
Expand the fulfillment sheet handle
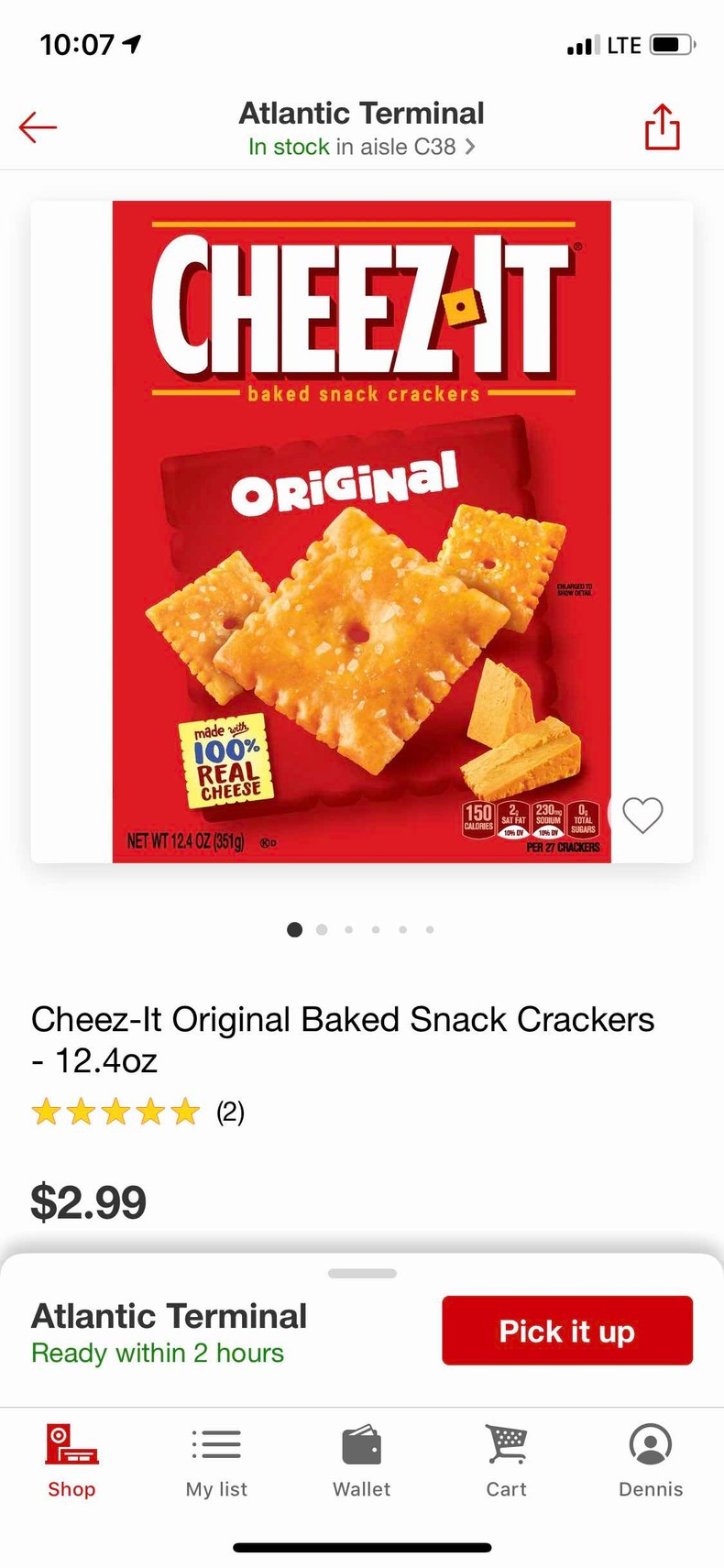361,1273
